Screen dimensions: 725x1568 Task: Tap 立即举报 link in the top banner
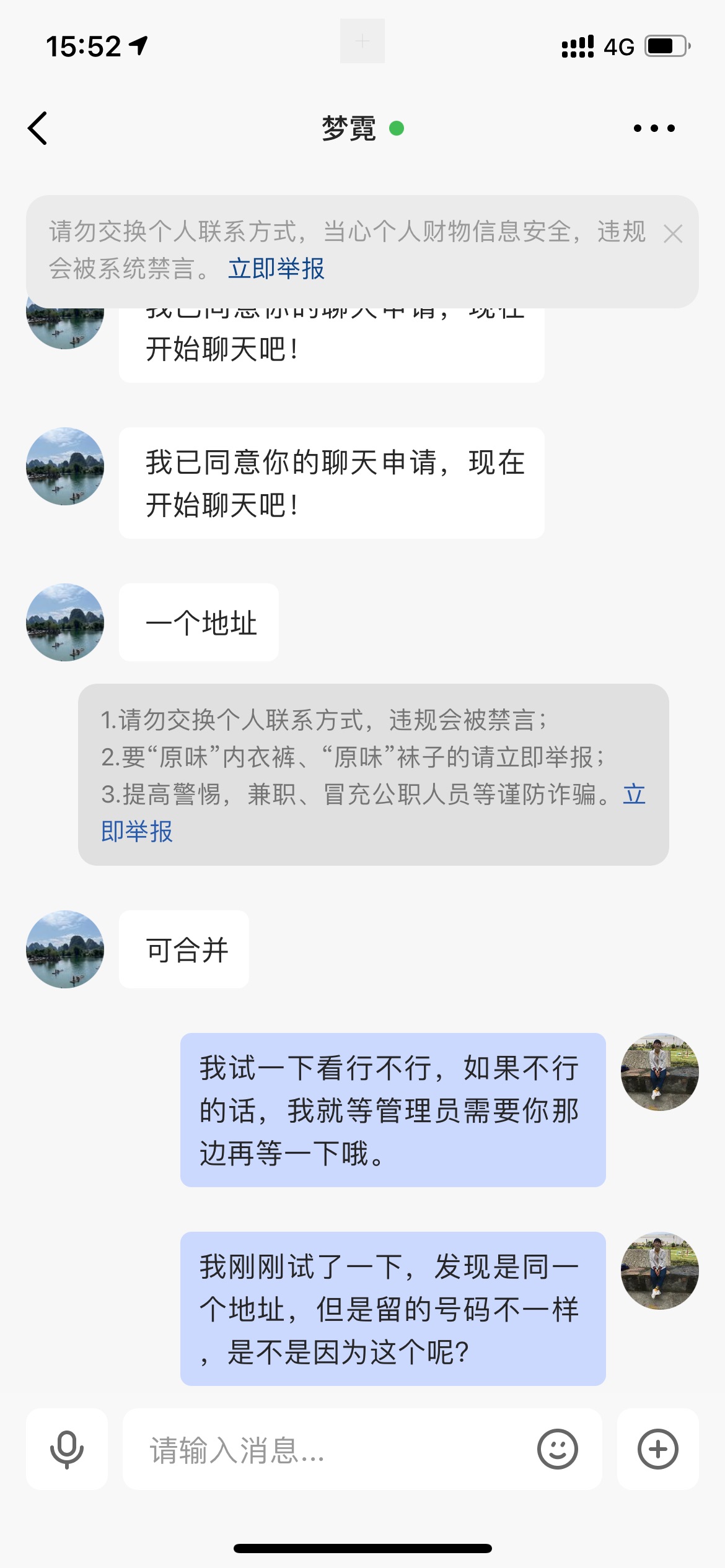[276, 269]
